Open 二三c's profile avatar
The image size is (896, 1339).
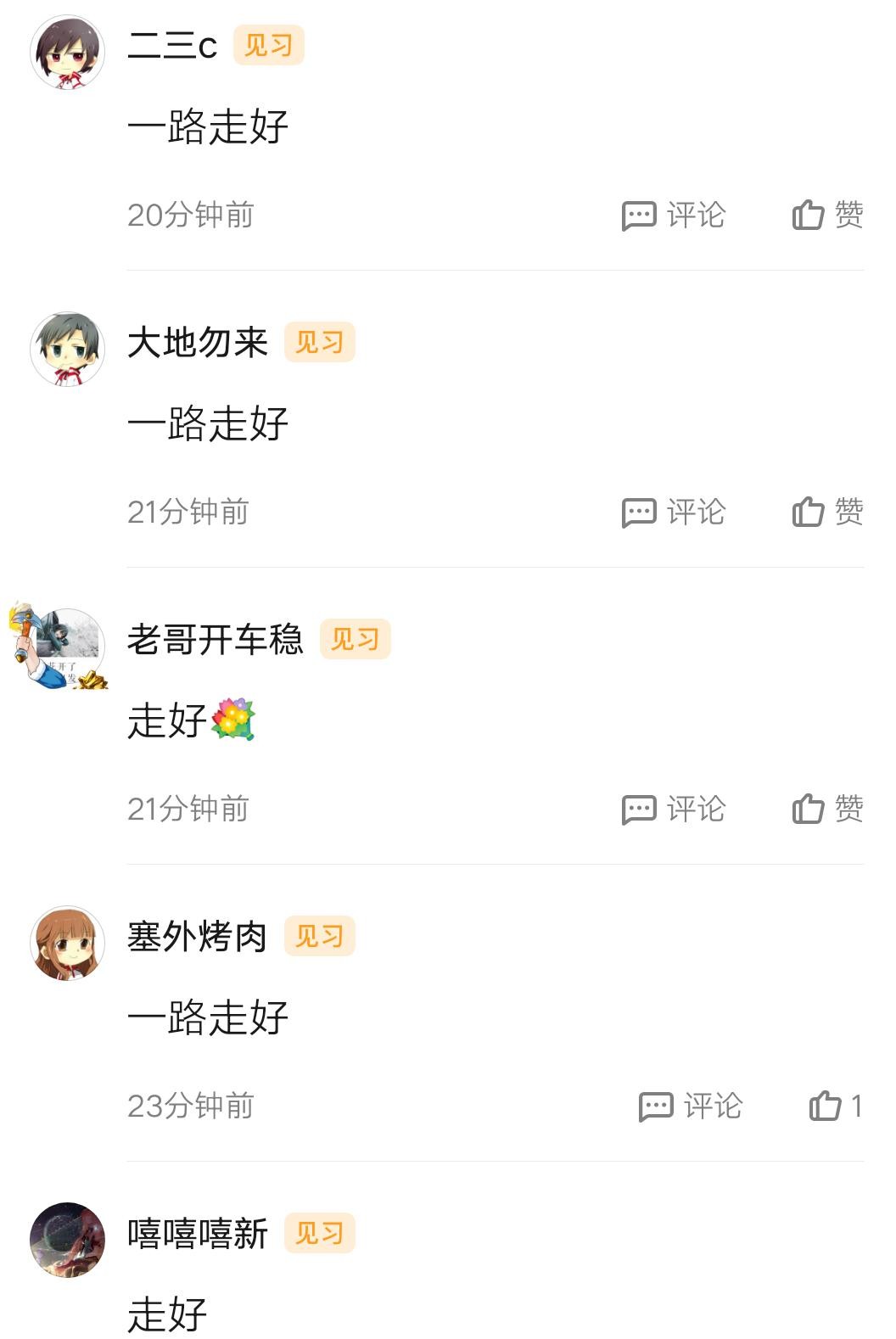67,52
